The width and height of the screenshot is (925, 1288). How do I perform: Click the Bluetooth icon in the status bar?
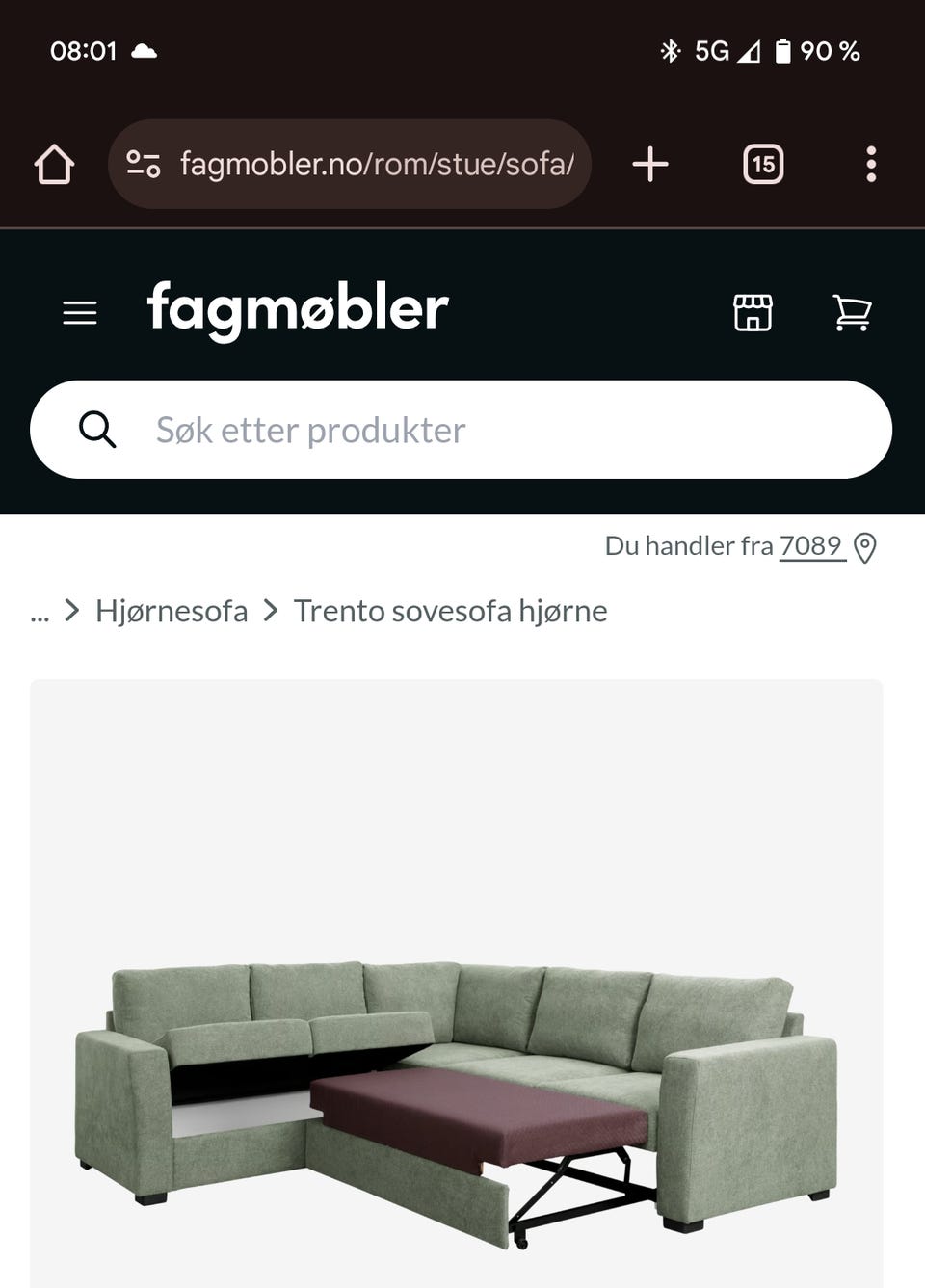point(672,50)
